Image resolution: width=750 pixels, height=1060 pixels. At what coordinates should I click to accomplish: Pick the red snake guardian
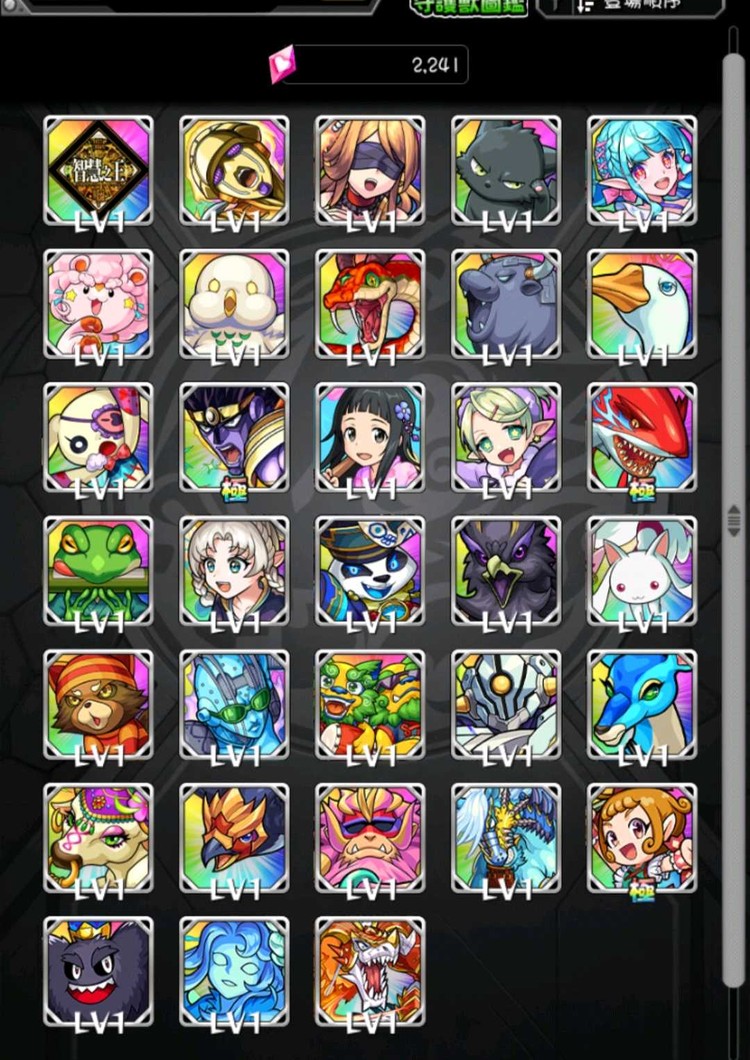(x=370, y=304)
